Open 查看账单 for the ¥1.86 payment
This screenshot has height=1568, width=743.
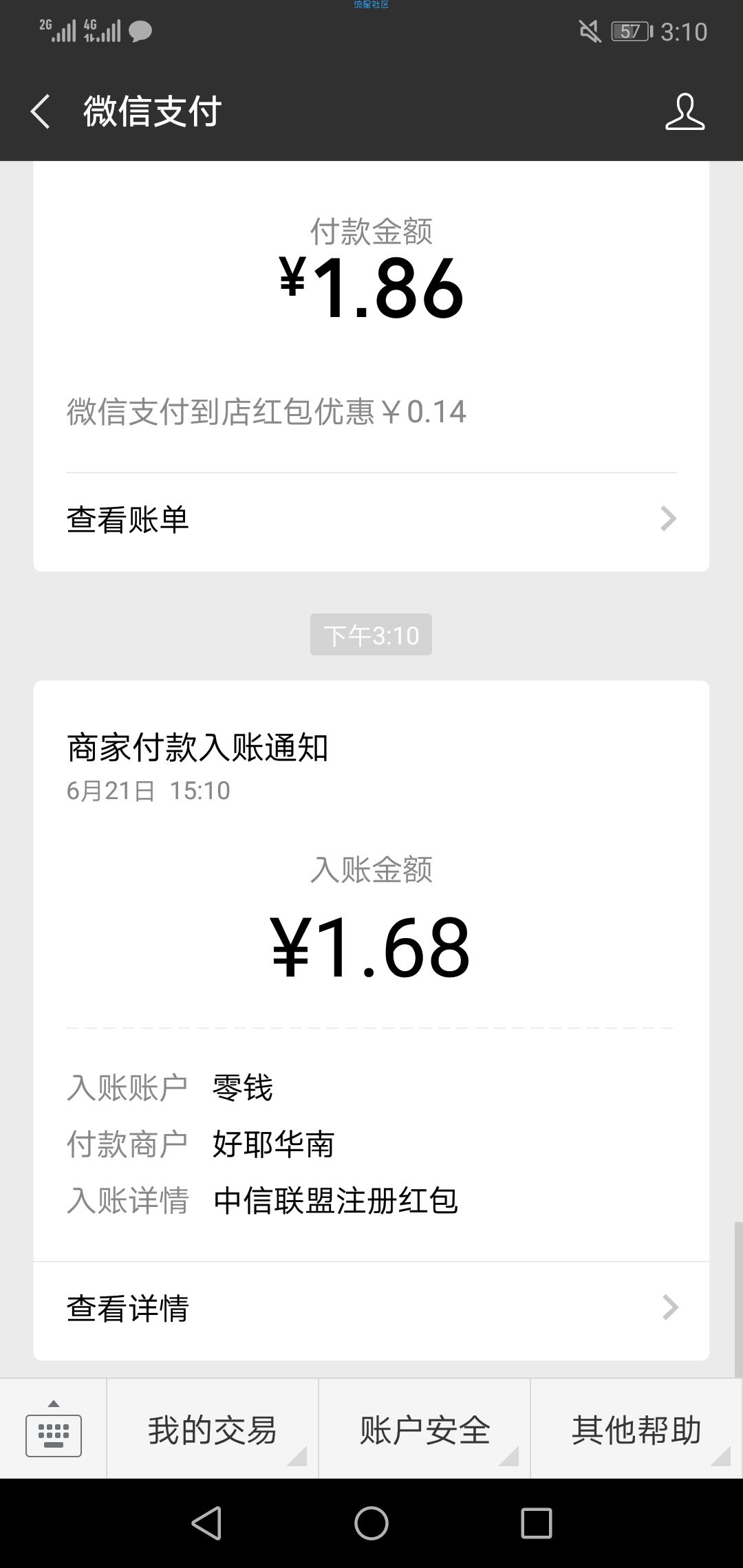[x=371, y=519]
